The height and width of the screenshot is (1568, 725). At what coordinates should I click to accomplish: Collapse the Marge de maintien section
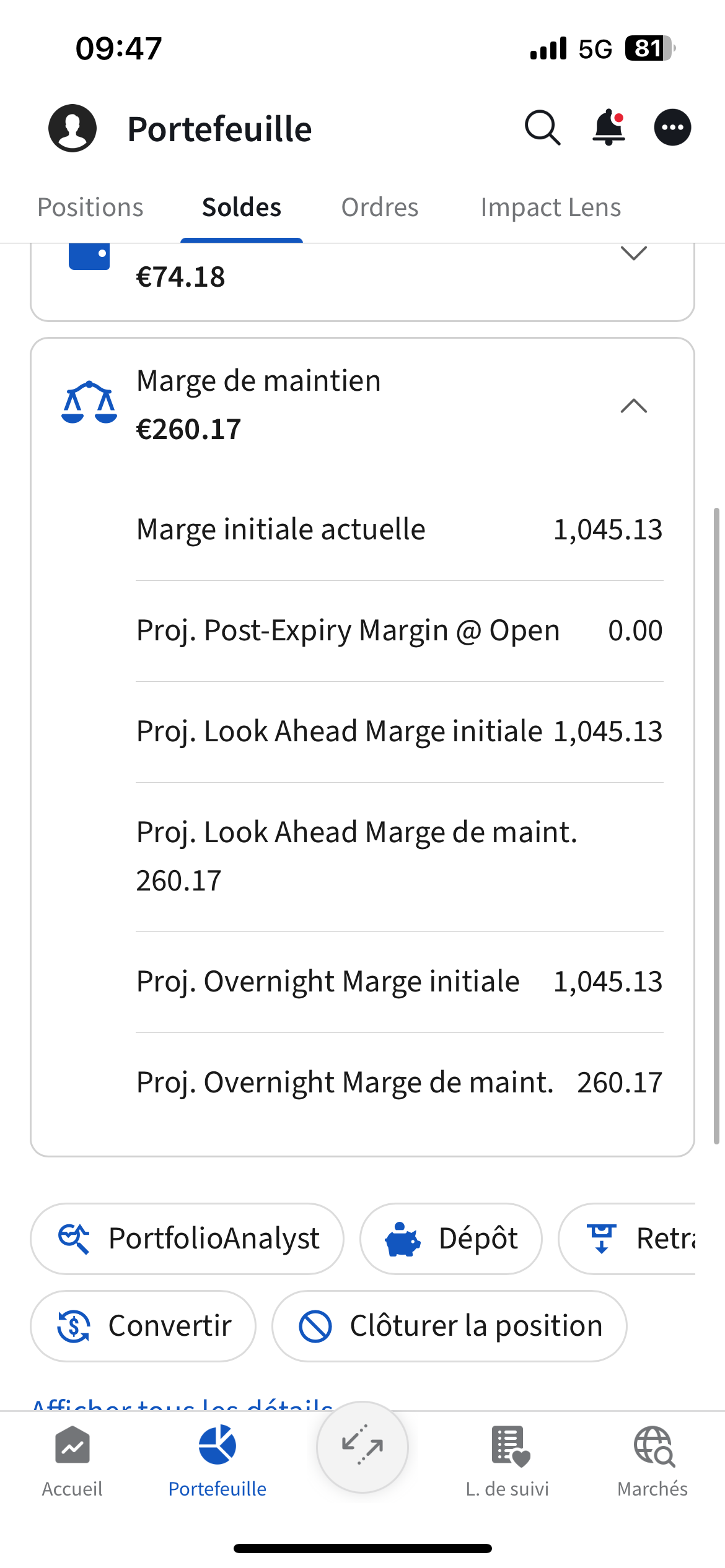634,406
